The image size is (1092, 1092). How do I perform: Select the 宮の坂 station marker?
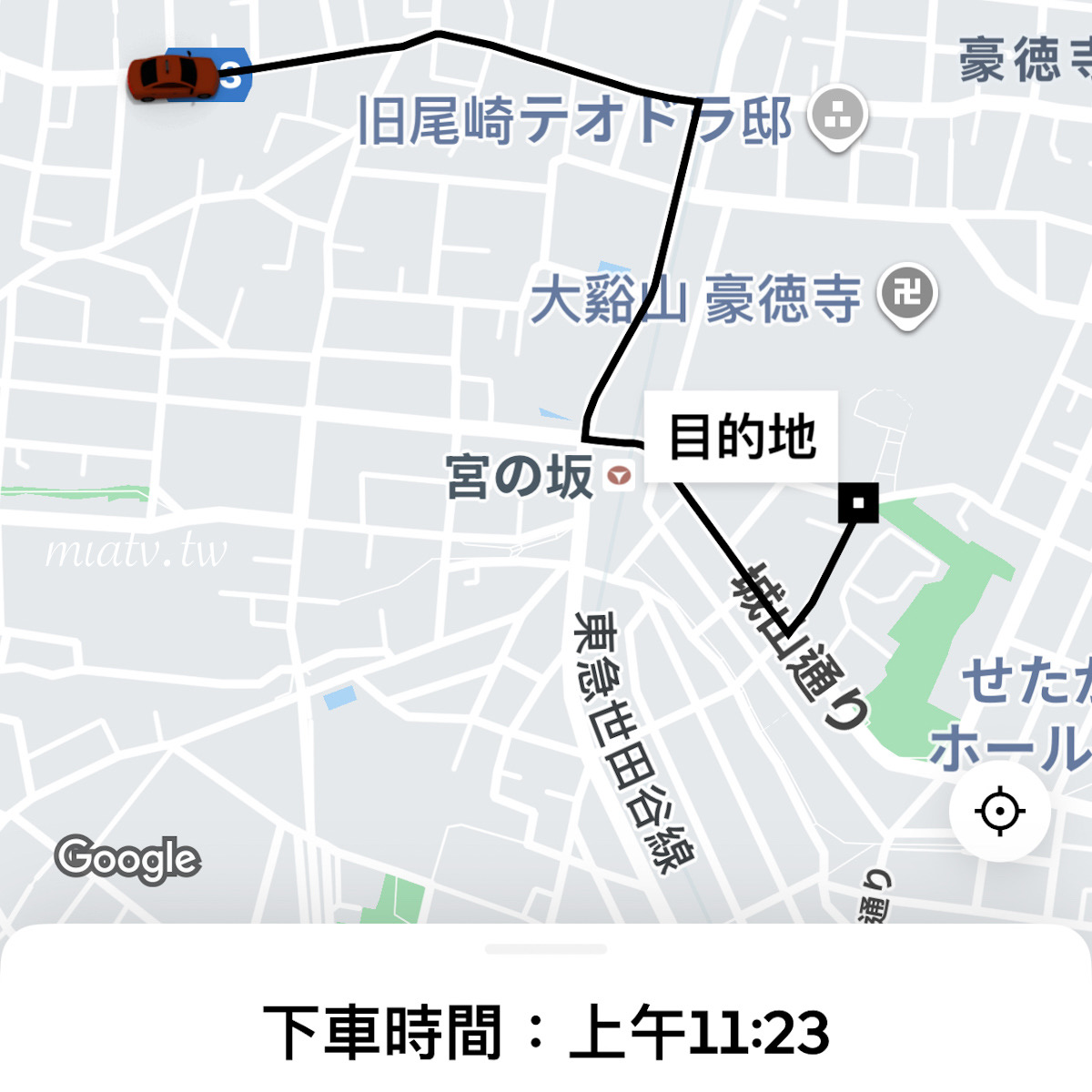pyautogui.click(x=620, y=475)
